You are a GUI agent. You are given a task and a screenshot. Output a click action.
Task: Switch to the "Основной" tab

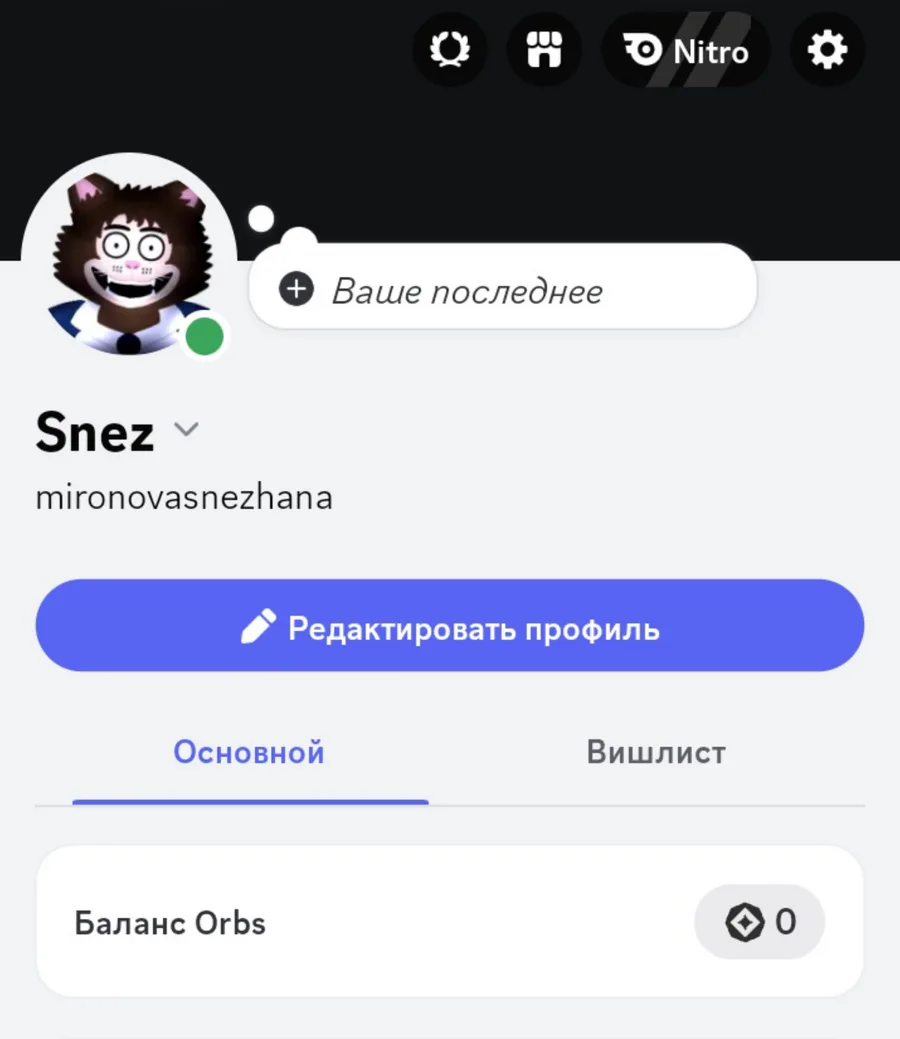pyautogui.click(x=249, y=752)
